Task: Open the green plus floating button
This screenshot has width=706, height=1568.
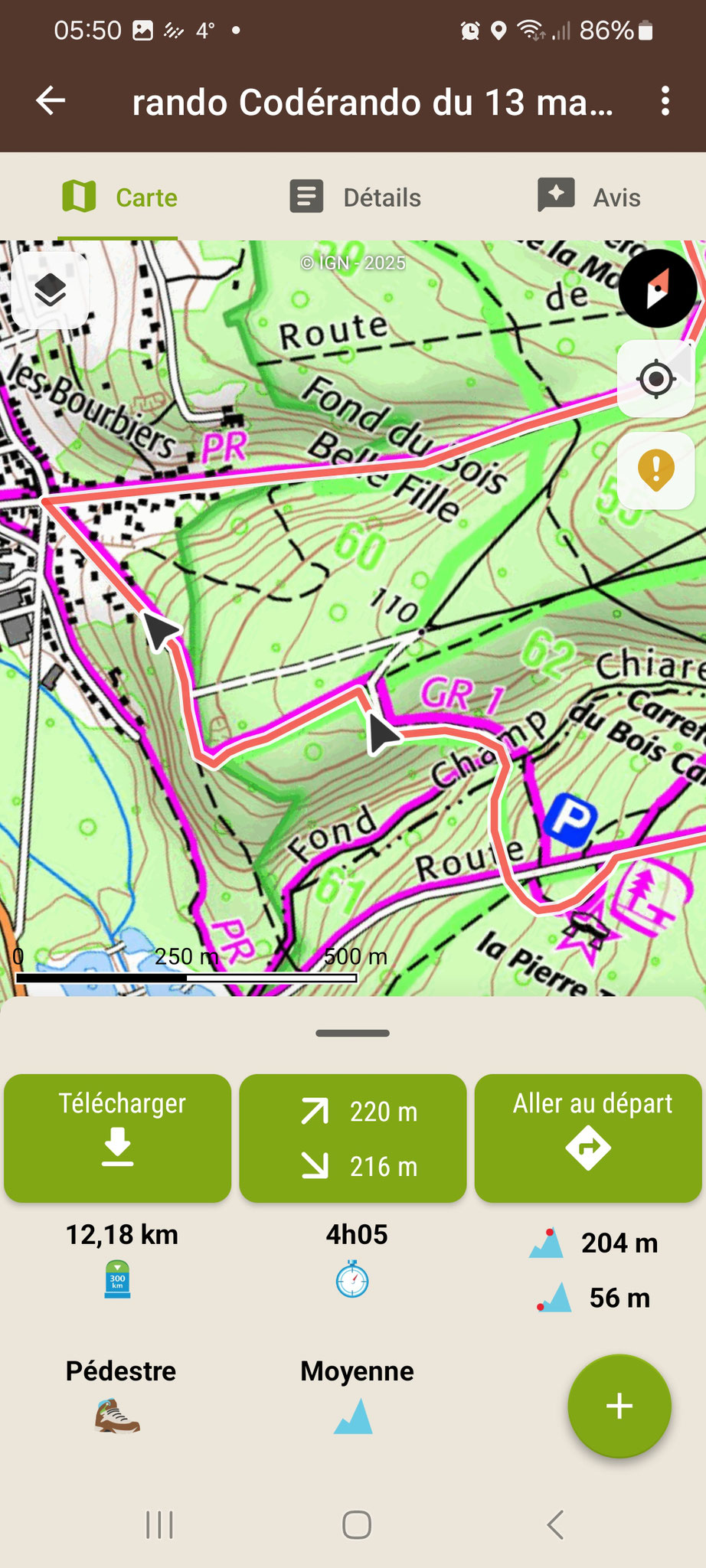Action: pyautogui.click(x=619, y=1406)
